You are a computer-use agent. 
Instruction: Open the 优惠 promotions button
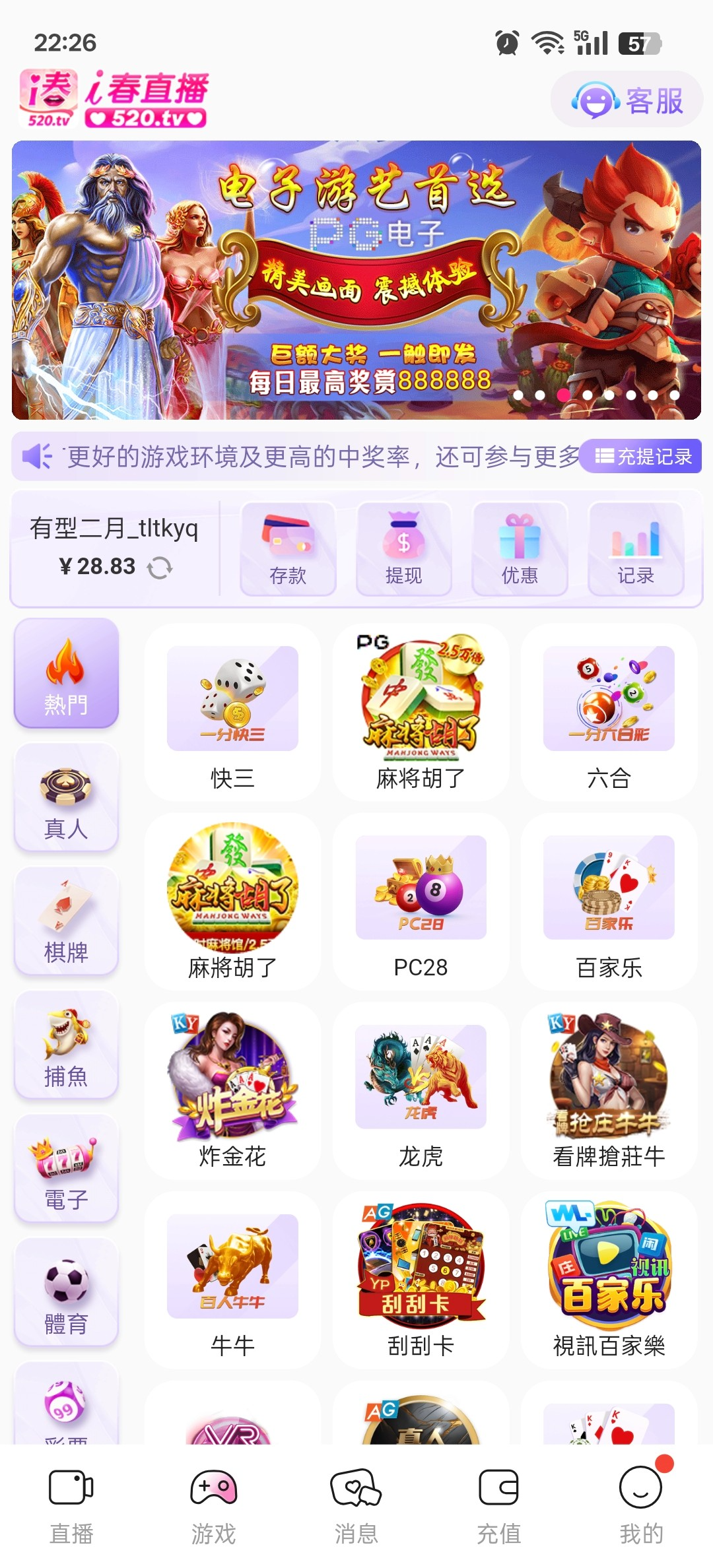pos(520,549)
